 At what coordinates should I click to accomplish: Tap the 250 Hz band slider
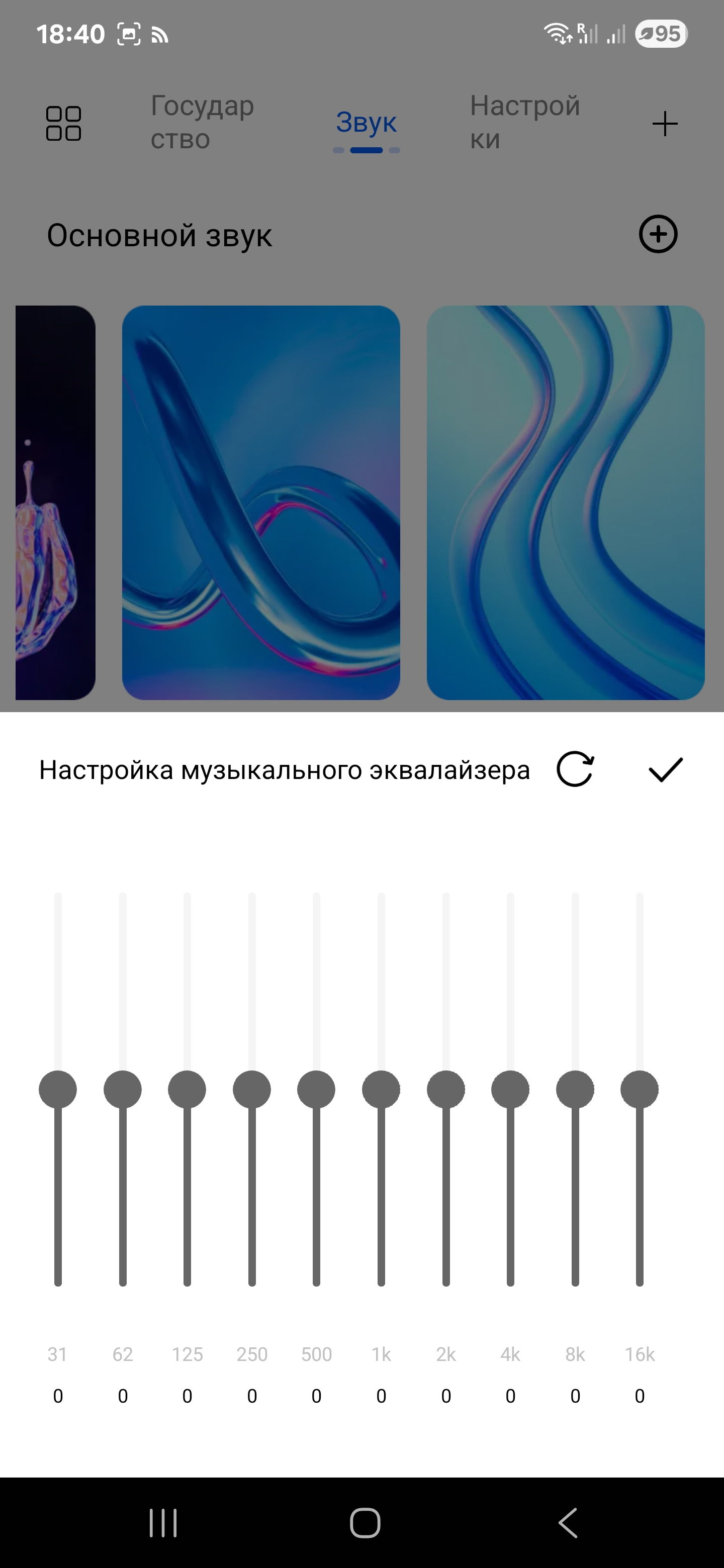click(x=251, y=1090)
